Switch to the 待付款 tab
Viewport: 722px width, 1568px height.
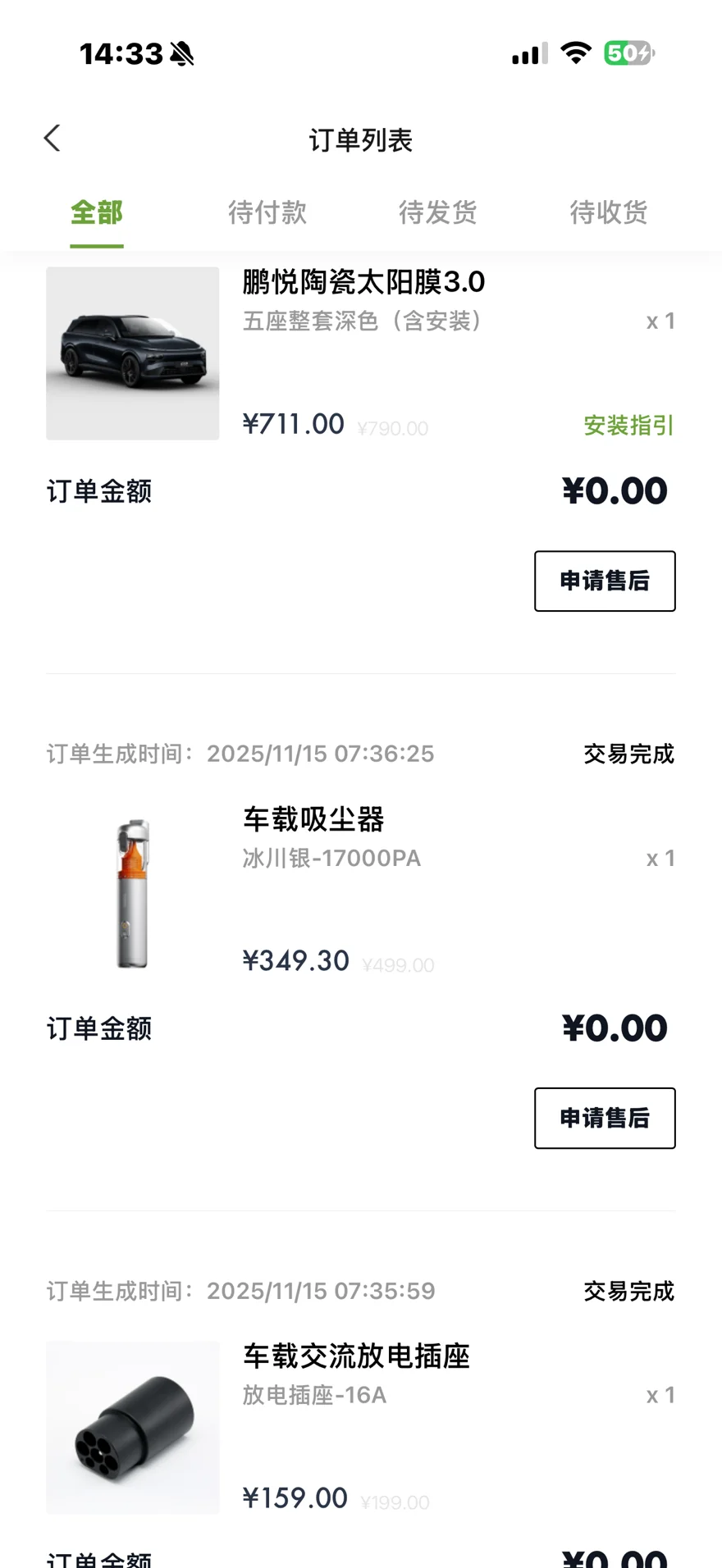tap(267, 213)
